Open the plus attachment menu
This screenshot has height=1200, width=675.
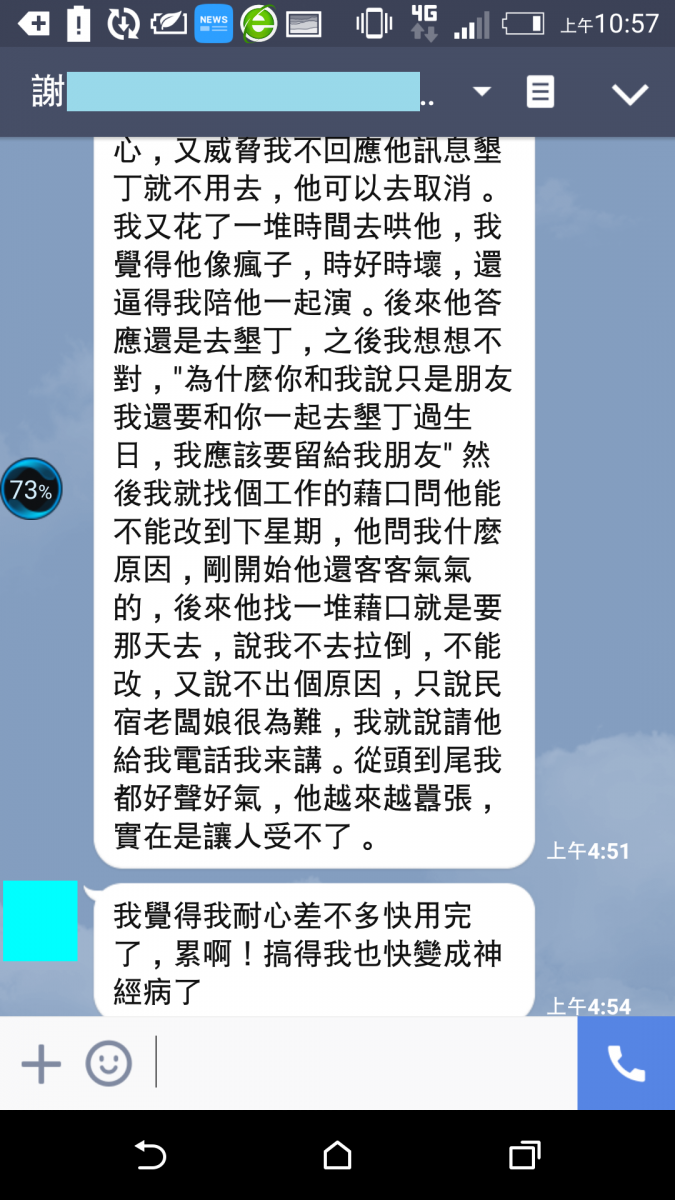[41, 1063]
